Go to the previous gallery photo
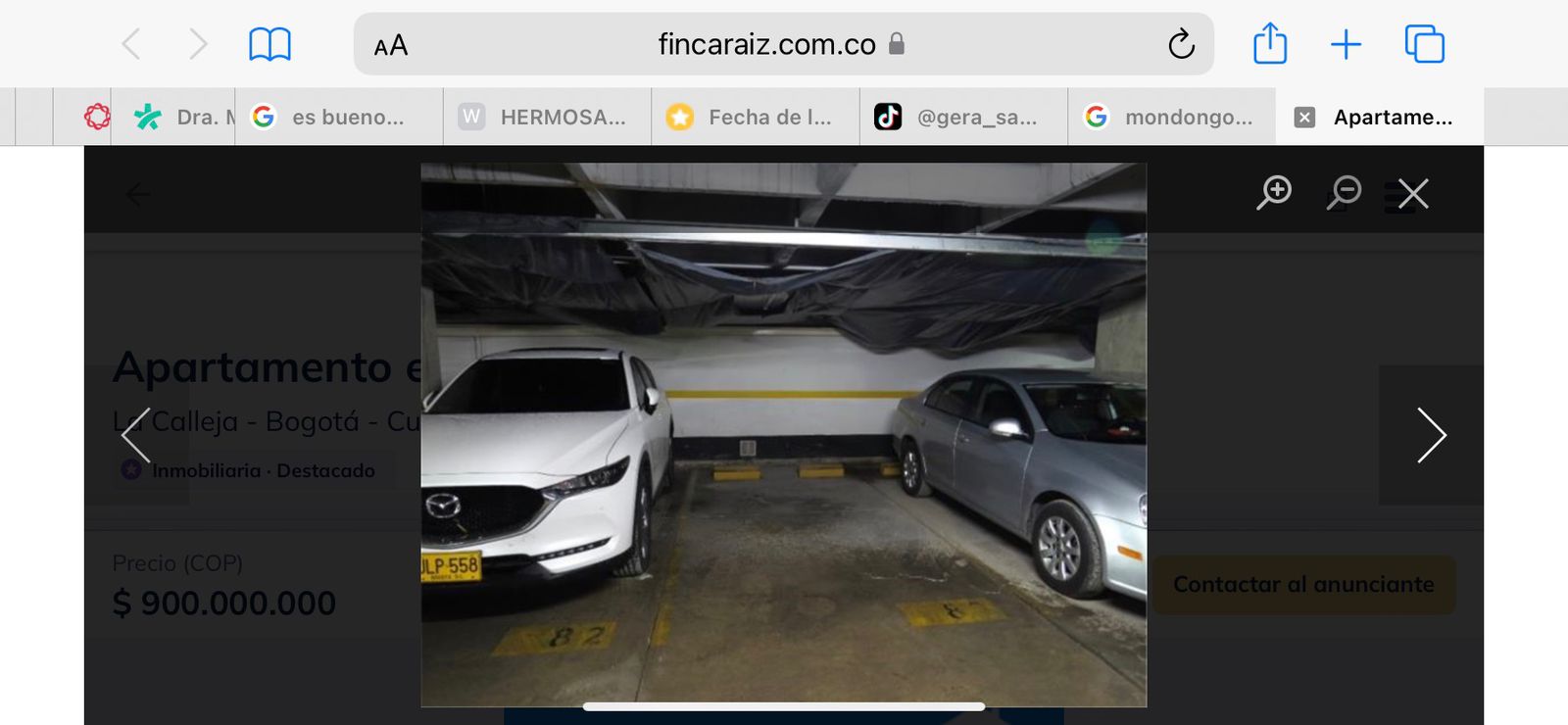Image resolution: width=1568 pixels, height=725 pixels. click(x=136, y=435)
